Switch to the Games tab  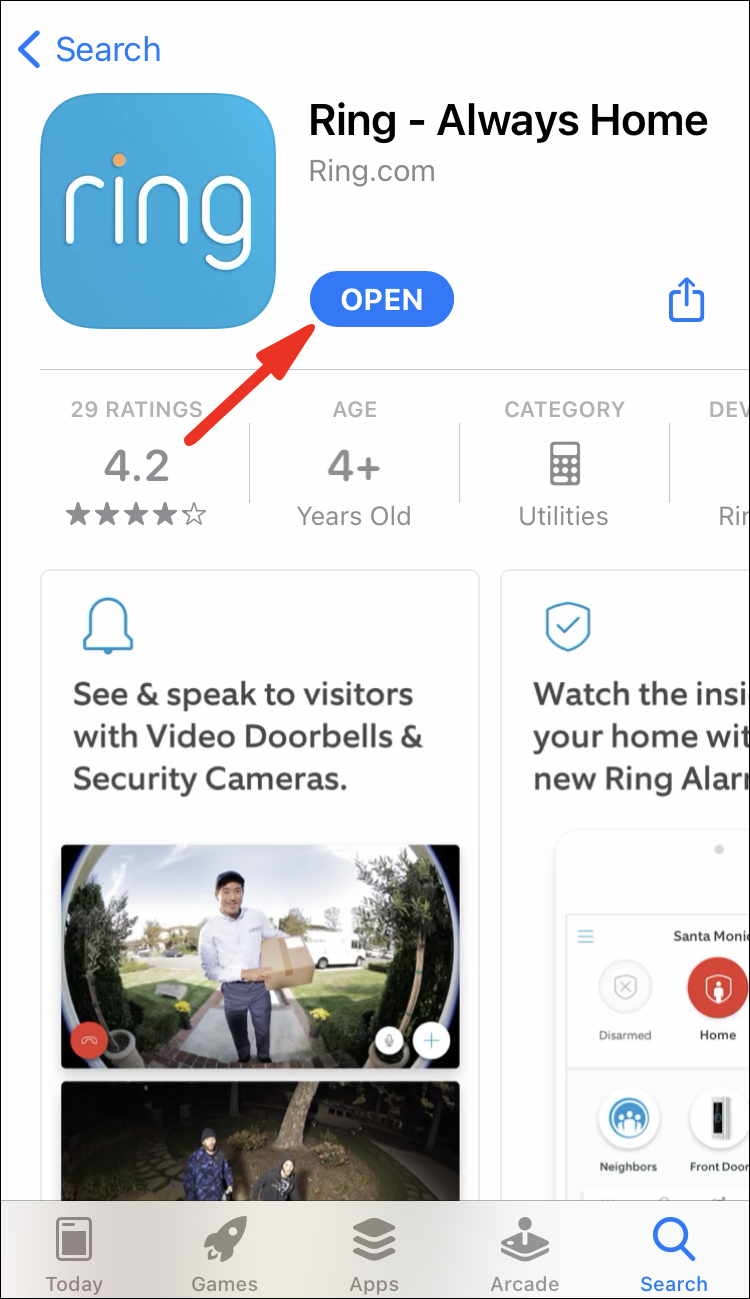(225, 1254)
